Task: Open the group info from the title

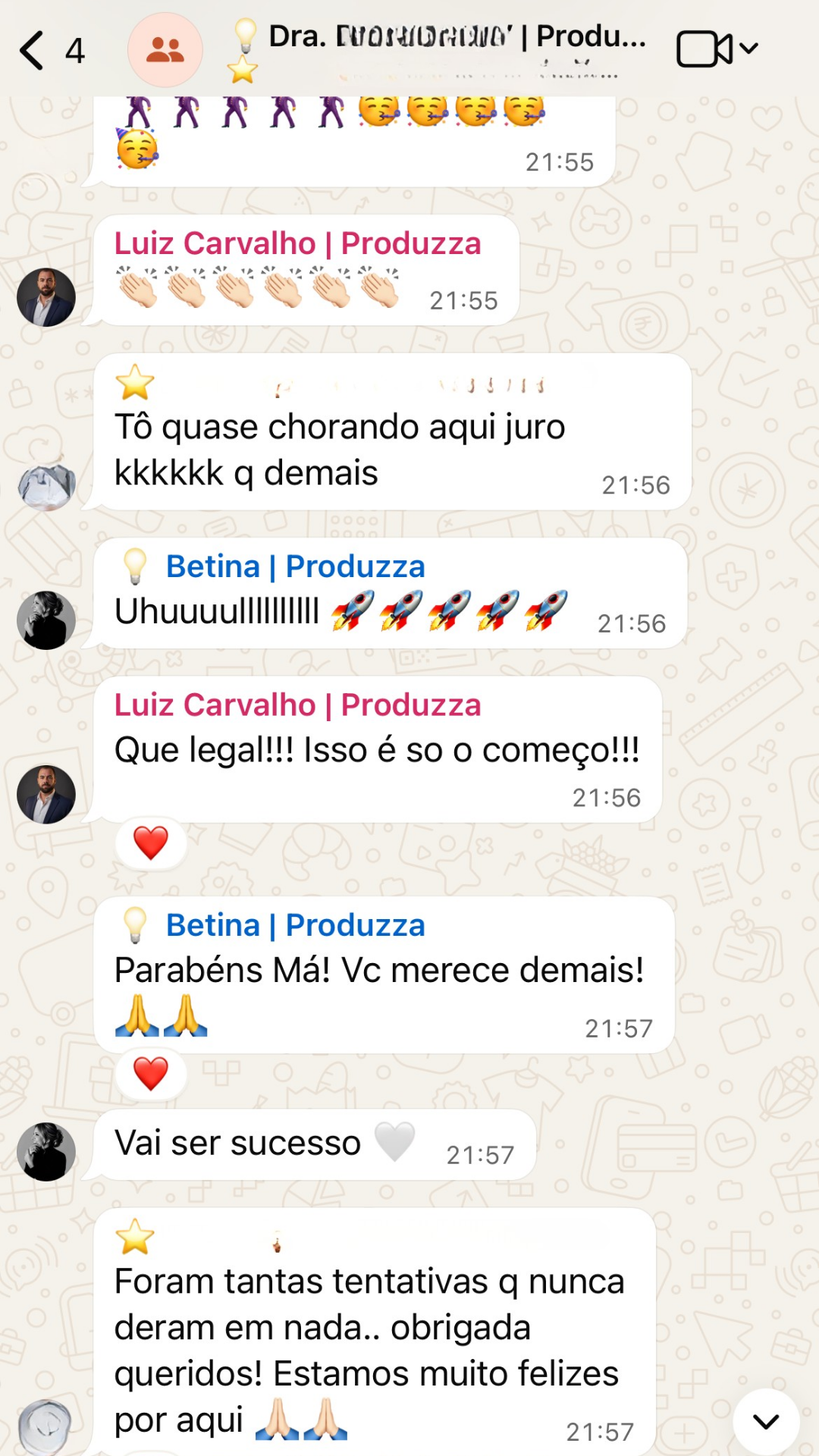Action: click(455, 38)
